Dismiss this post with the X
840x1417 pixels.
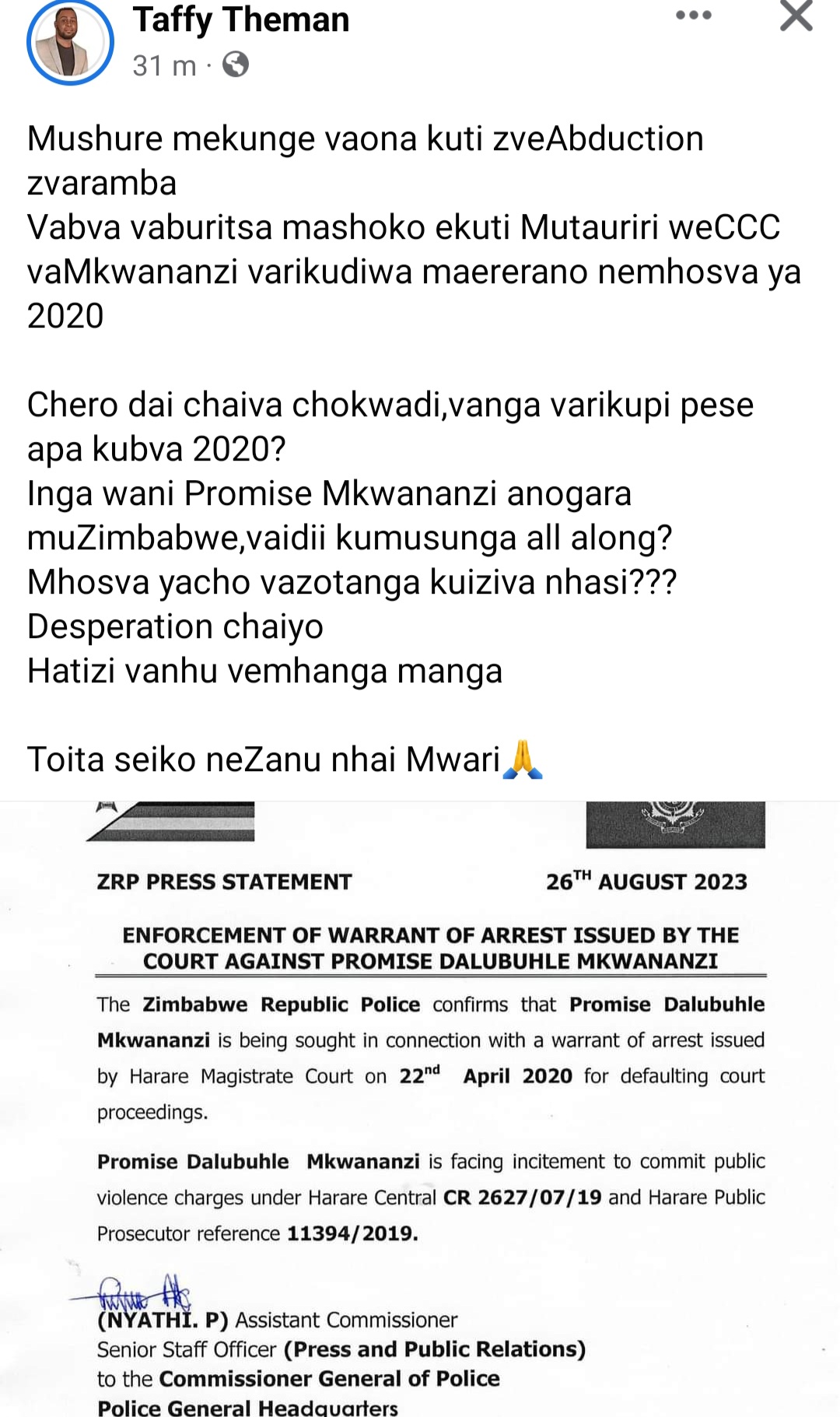pos(796,16)
